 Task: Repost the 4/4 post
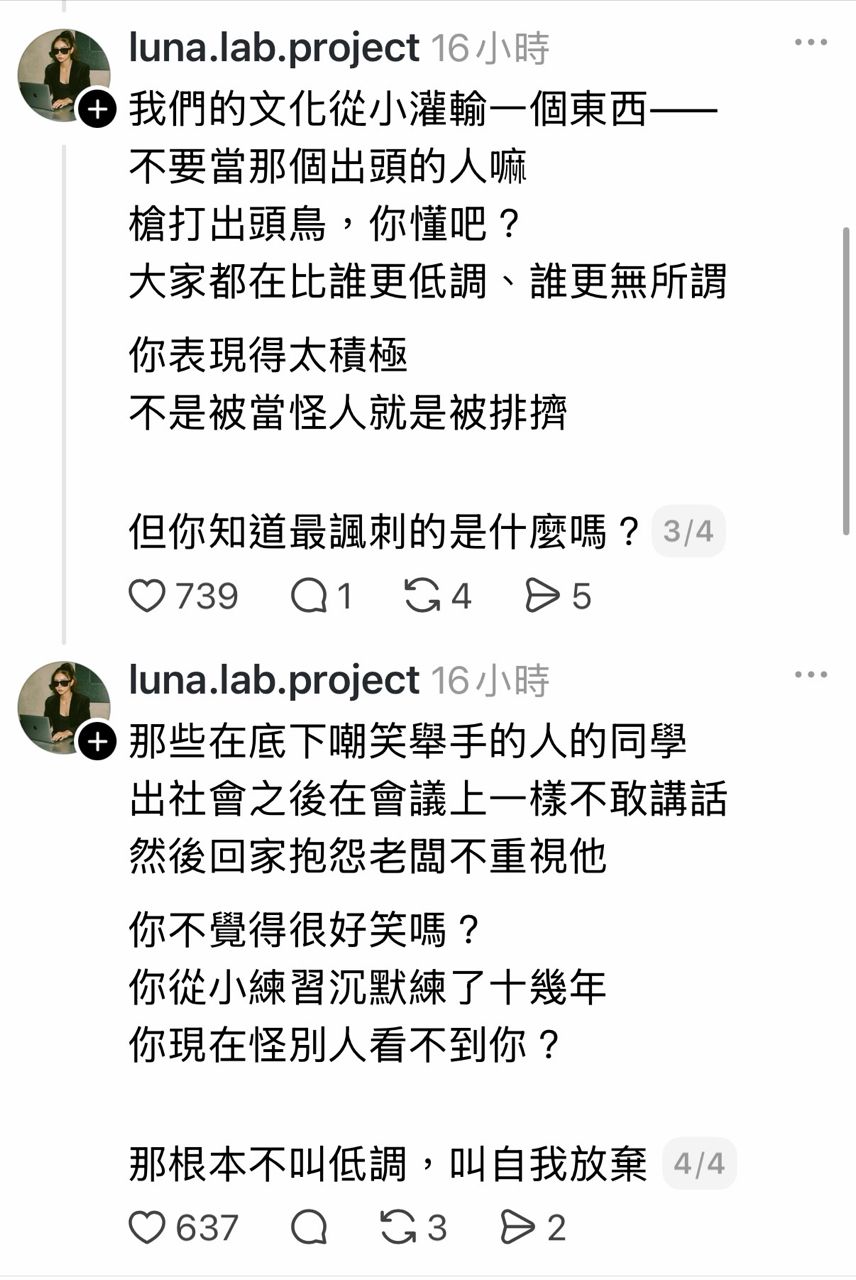coord(398,1227)
